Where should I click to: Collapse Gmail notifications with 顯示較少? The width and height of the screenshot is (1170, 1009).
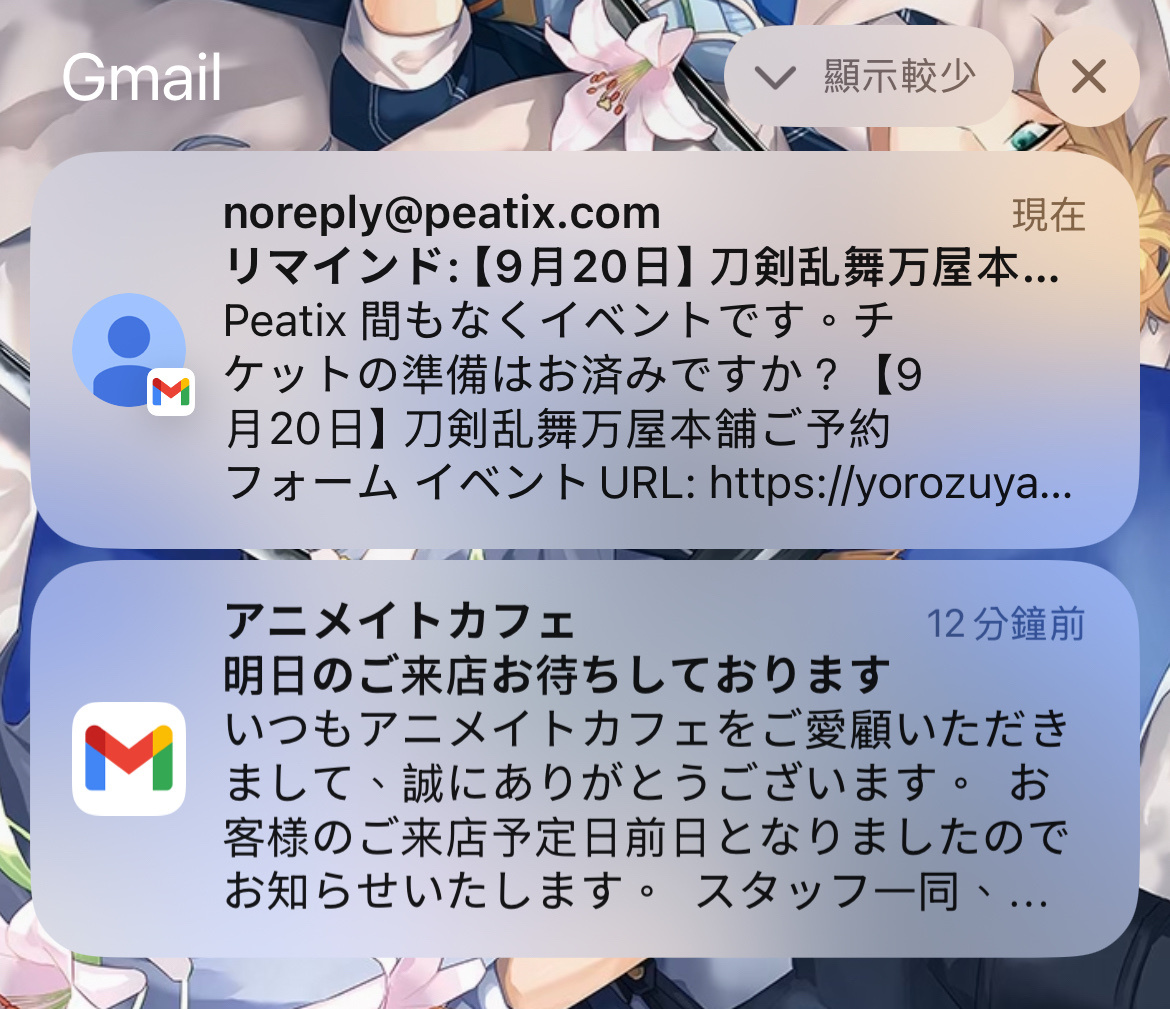(868, 77)
